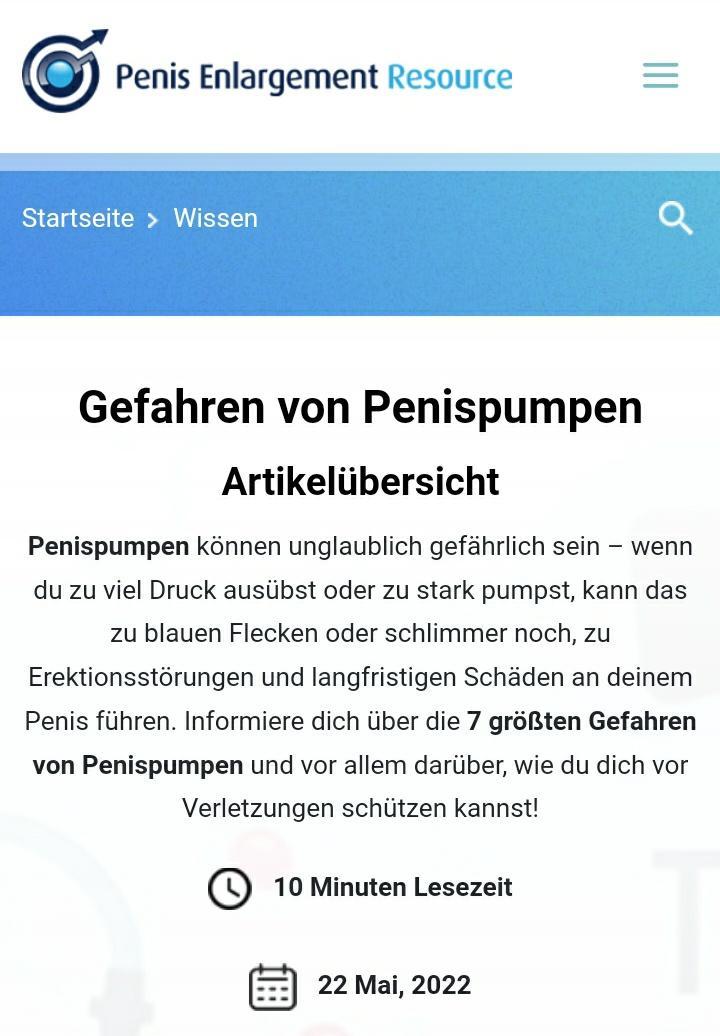Image resolution: width=720 pixels, height=1036 pixels.
Task: Tap the Penis Enlargement Resource site logo
Action: tap(267, 73)
